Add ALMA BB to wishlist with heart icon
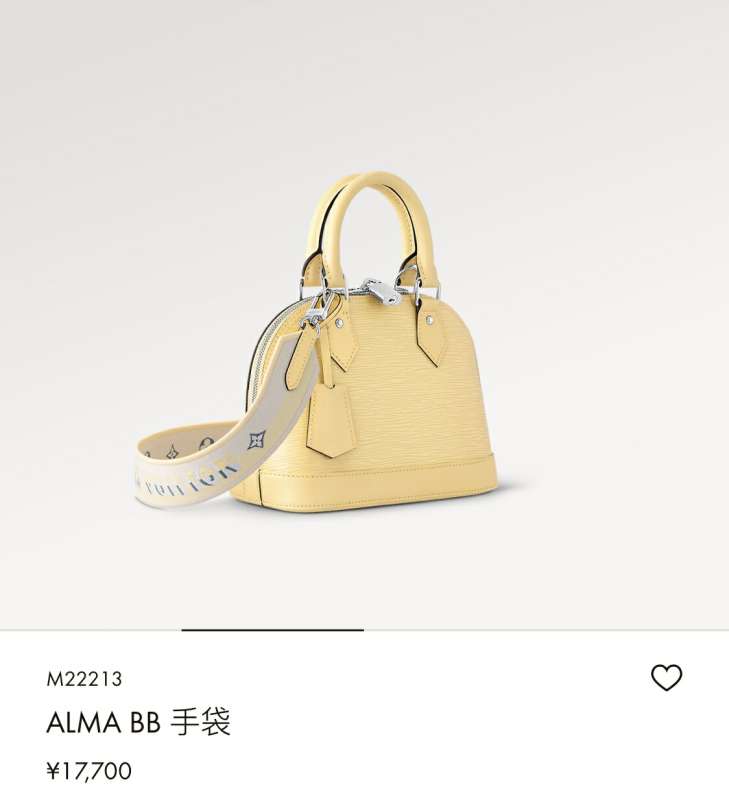 click(x=666, y=678)
